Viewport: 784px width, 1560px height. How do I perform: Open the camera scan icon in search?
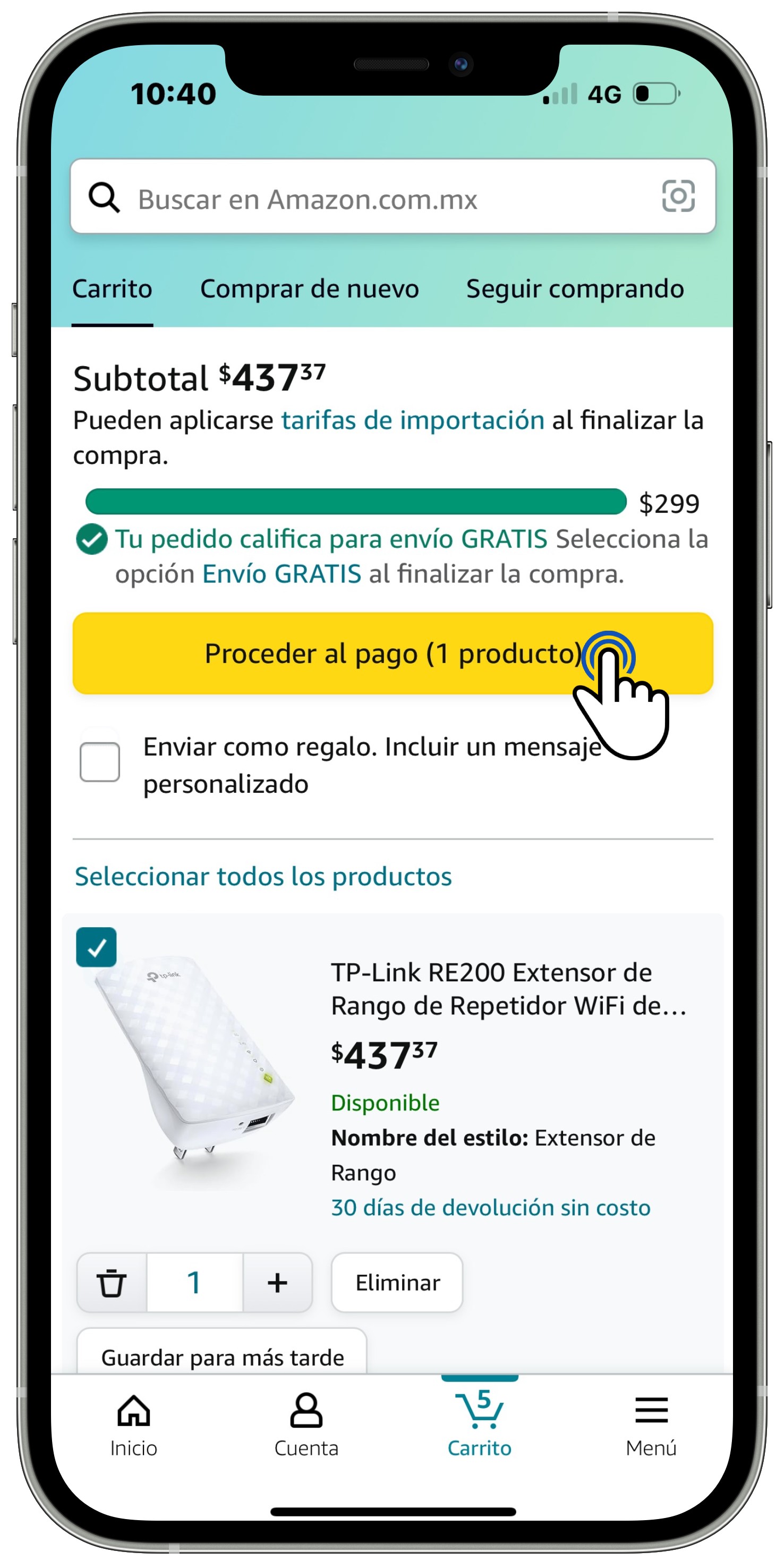pos(677,196)
